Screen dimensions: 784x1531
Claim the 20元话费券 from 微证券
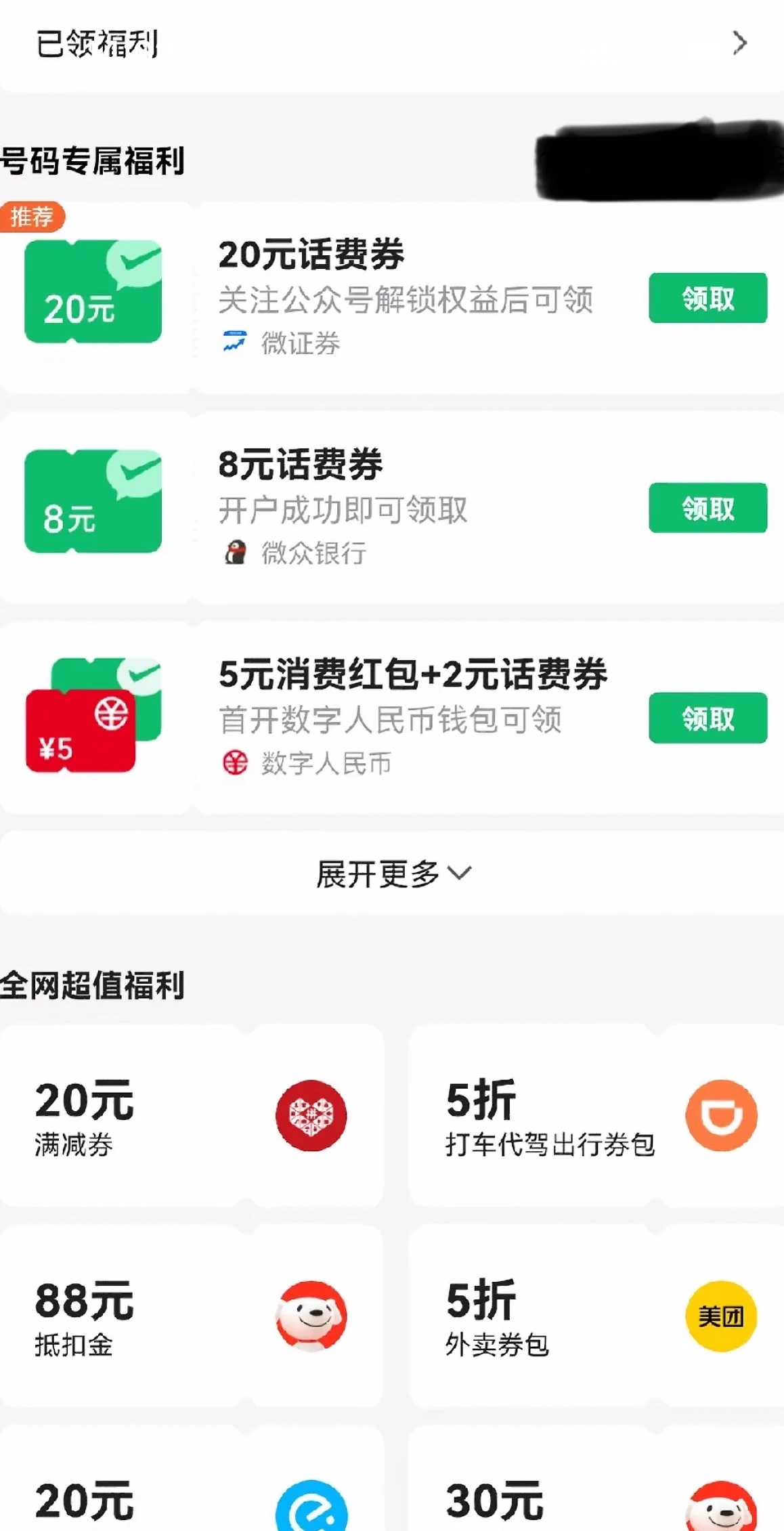[x=707, y=298]
